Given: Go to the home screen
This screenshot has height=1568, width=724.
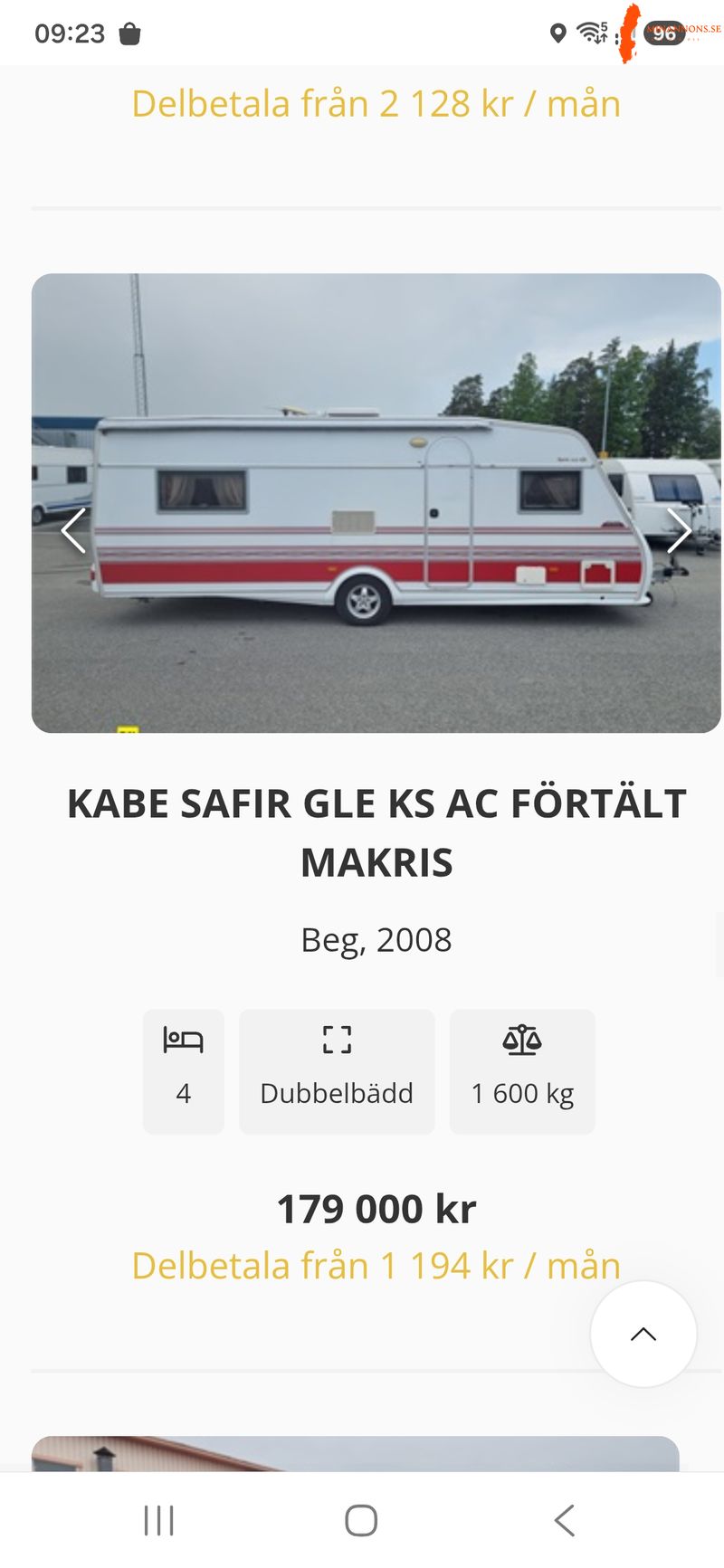Looking at the screenshot, I should point(361,1521).
